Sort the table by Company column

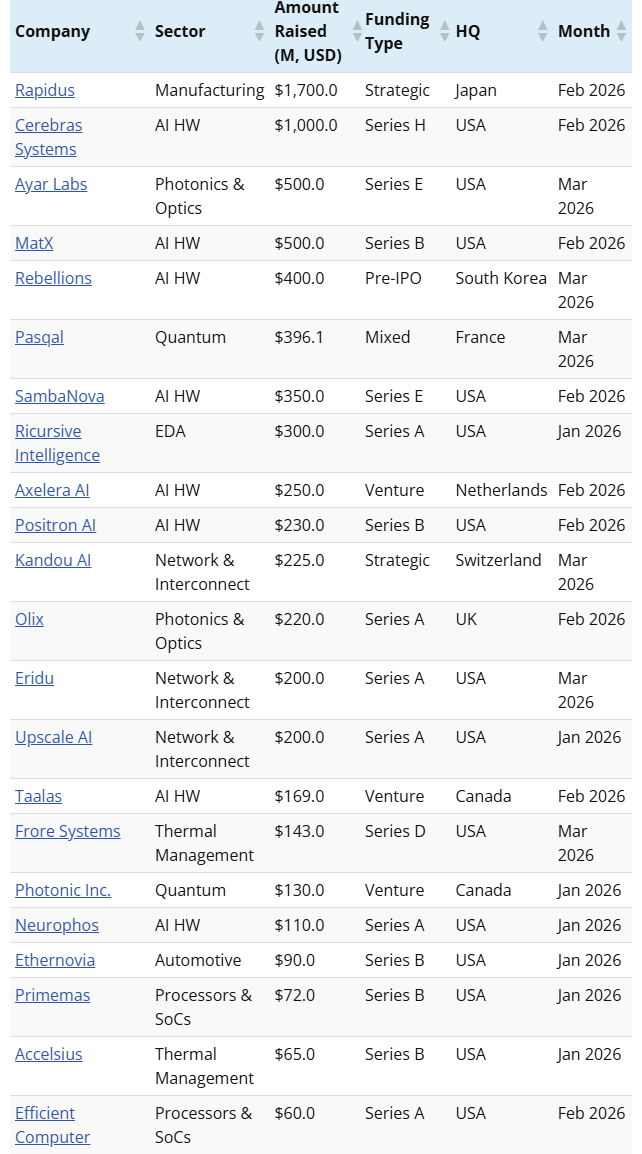pyautogui.click(x=52, y=31)
